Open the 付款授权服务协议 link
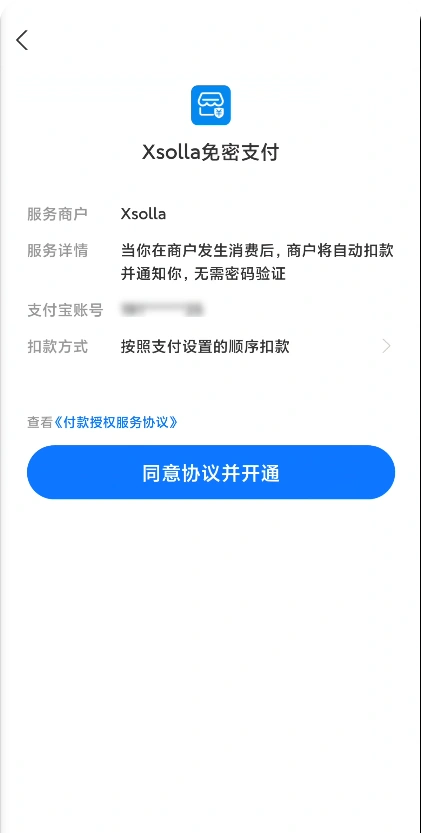The width and height of the screenshot is (421, 833). click(x=116, y=423)
